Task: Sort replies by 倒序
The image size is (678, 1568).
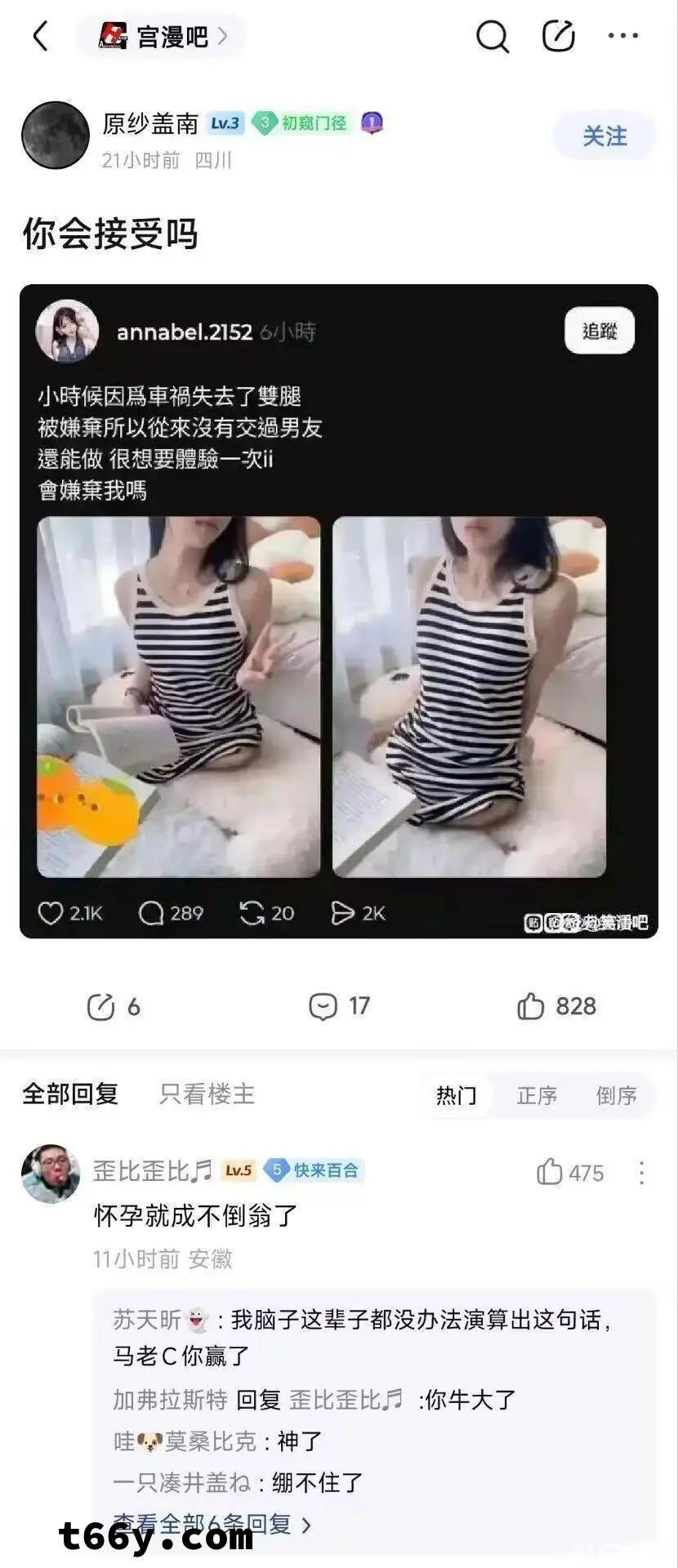Action: pos(616,1095)
